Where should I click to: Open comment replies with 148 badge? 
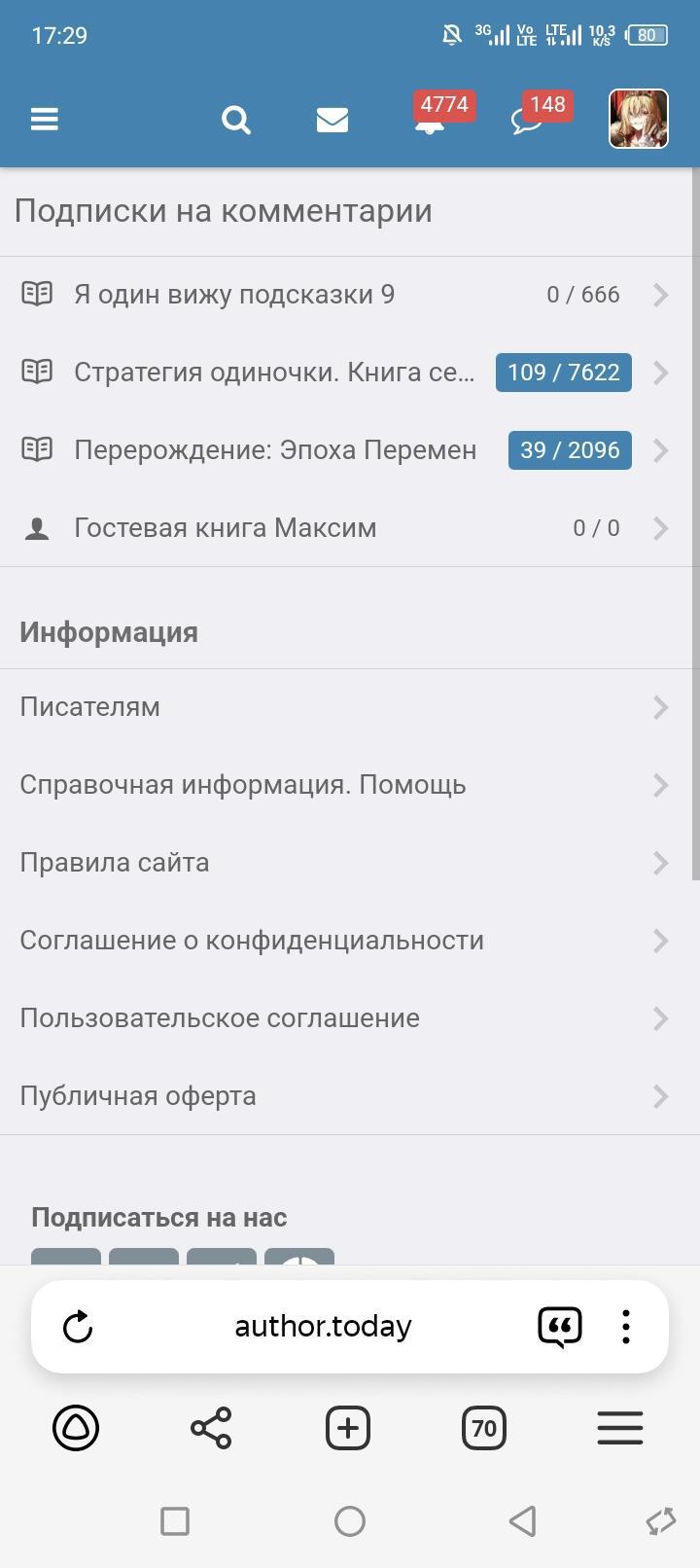[x=528, y=120]
